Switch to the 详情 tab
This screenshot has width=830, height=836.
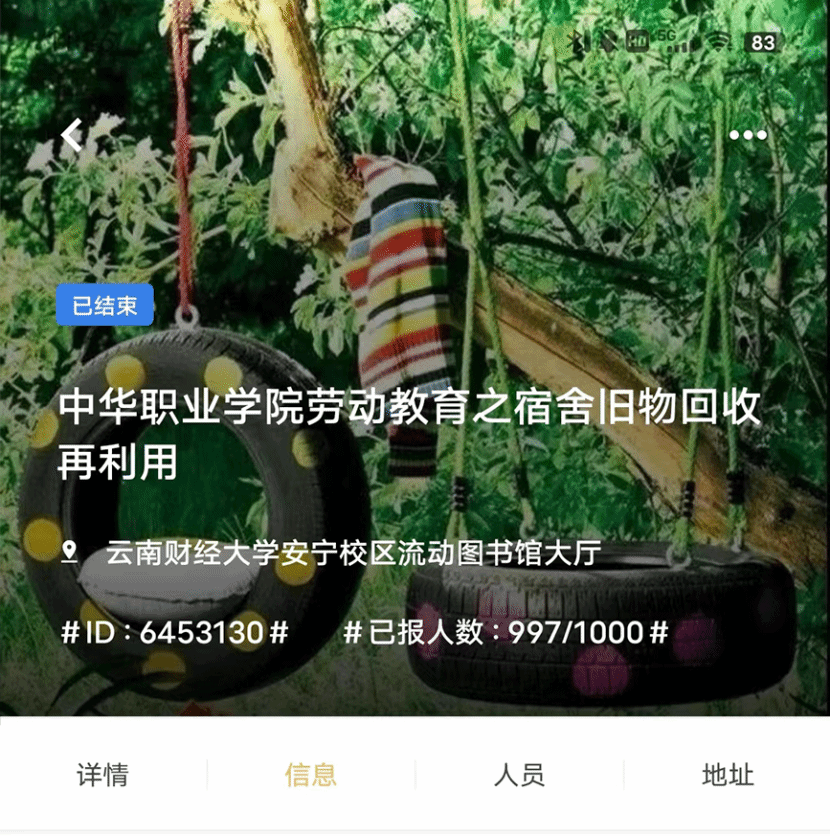coord(103,775)
